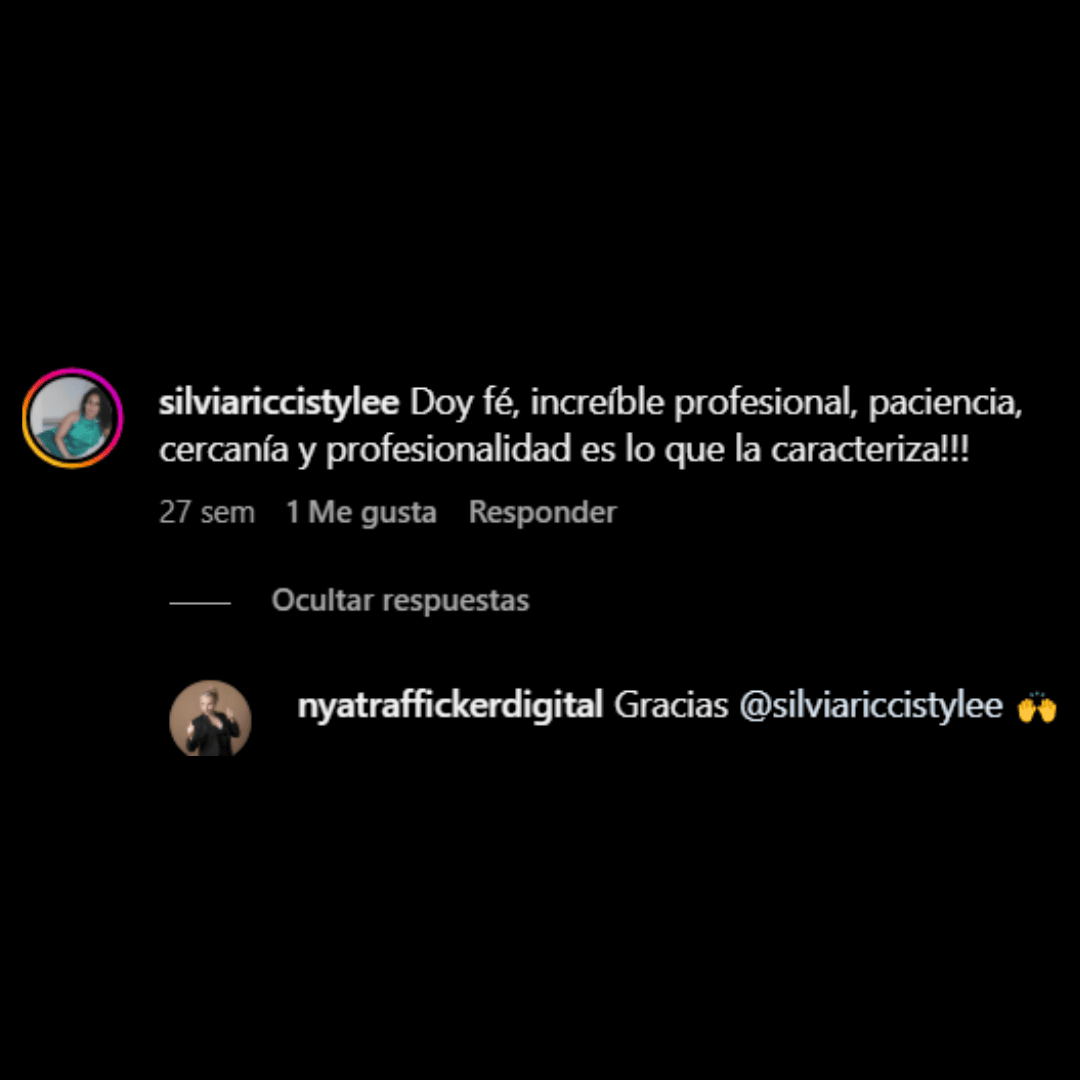Follow the @silviariccistylee mention in the reply
Screen dimensions: 1080x1080
[870, 706]
